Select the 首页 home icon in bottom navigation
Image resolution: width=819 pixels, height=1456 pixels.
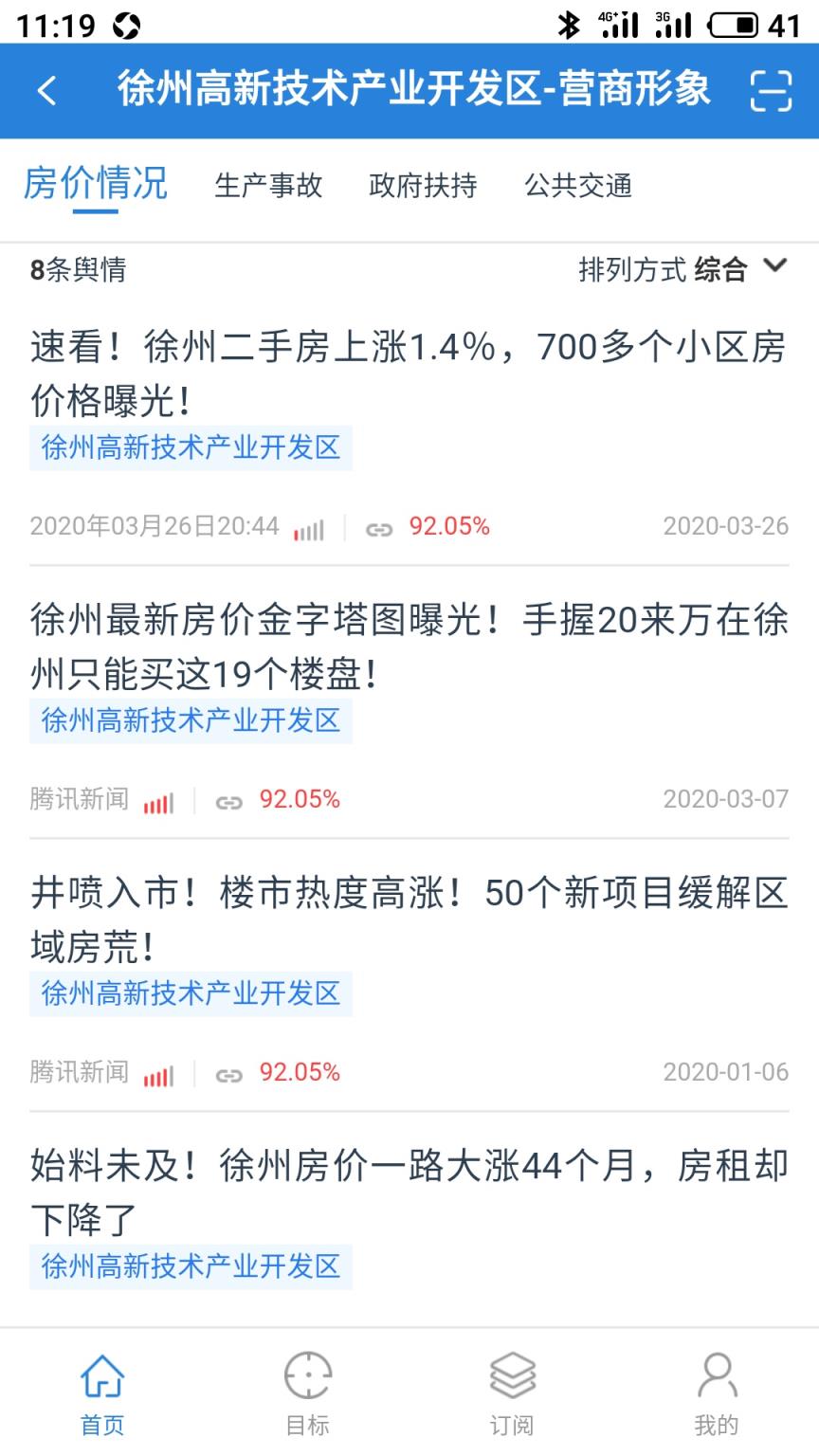[x=101, y=1384]
